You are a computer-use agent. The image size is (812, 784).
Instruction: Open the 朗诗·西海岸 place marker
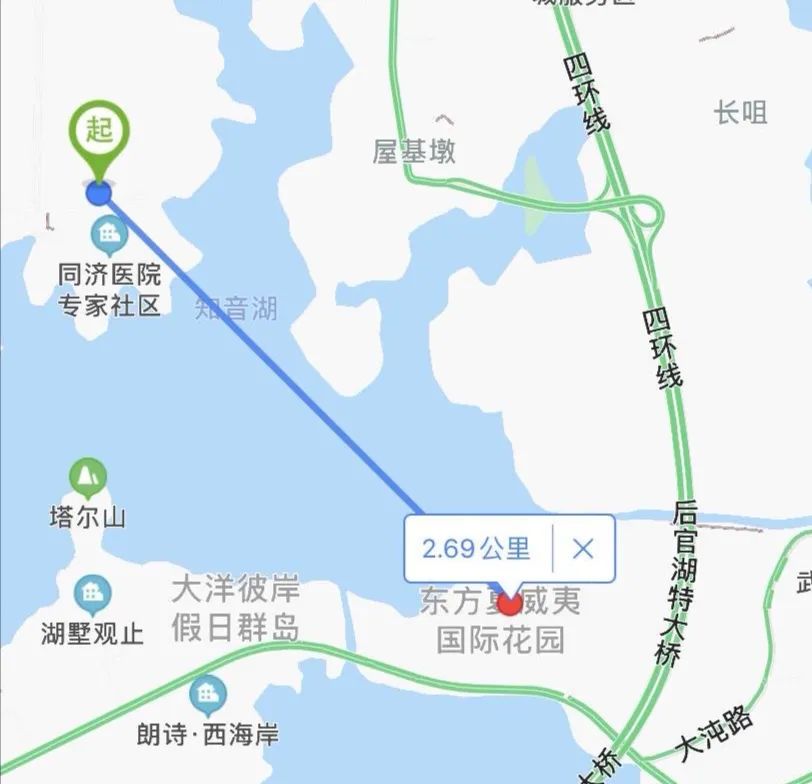208,695
